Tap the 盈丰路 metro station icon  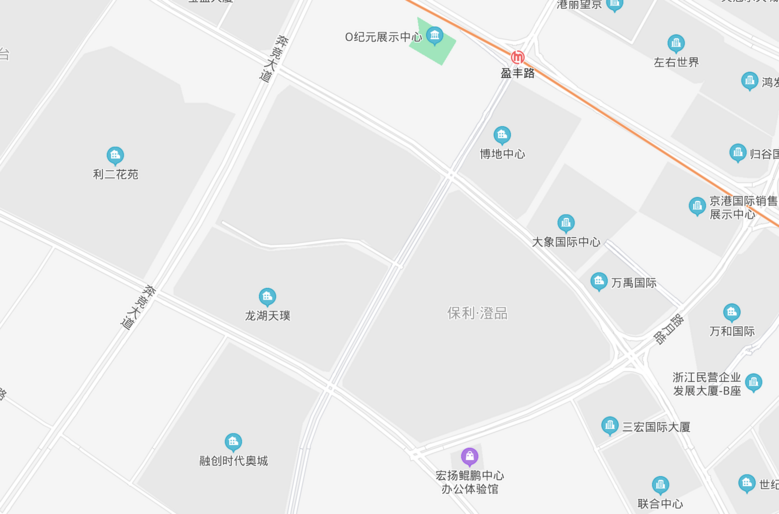click(x=518, y=57)
